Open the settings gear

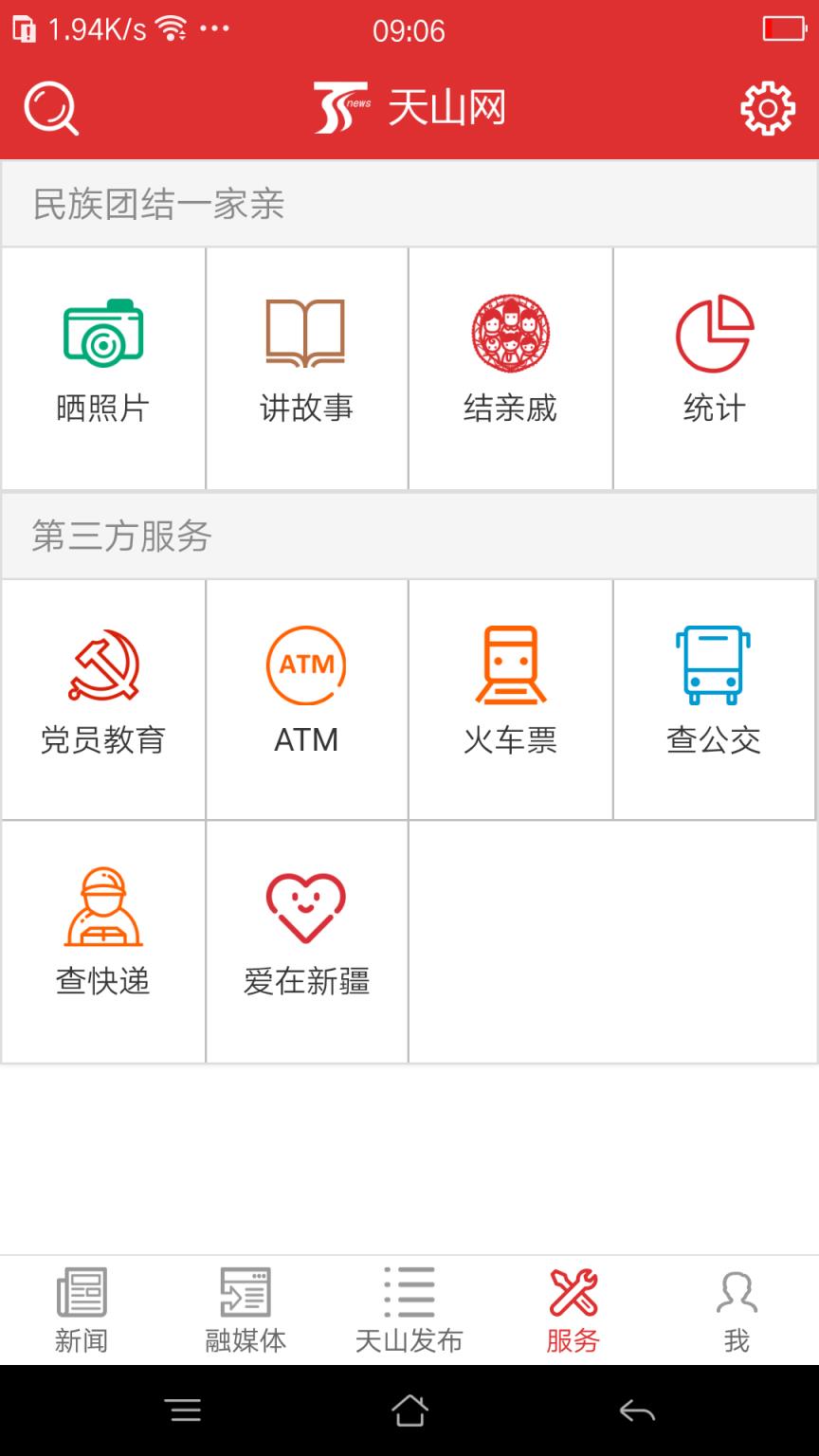point(768,107)
